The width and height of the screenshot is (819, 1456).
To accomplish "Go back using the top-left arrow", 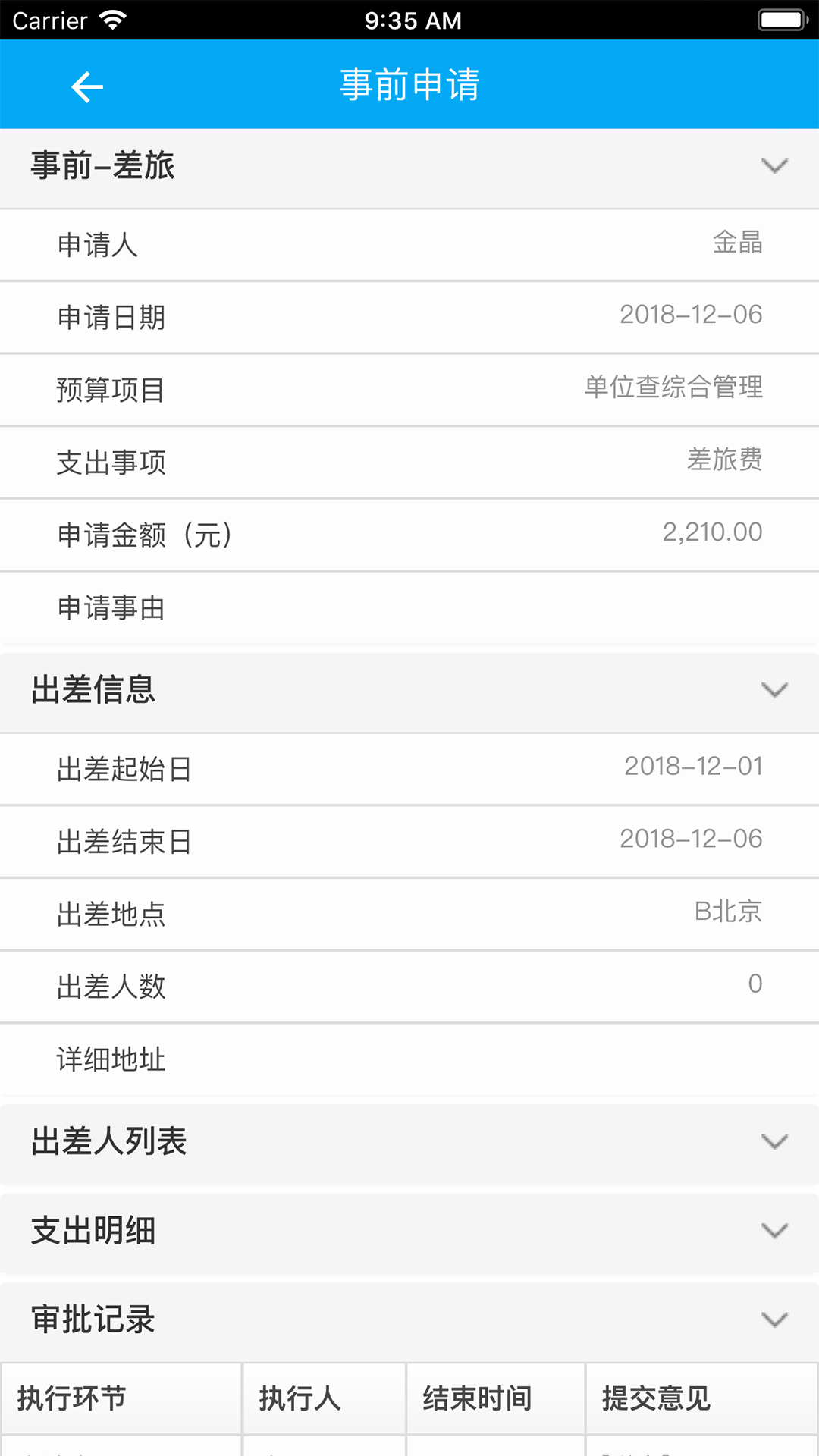I will click(86, 87).
